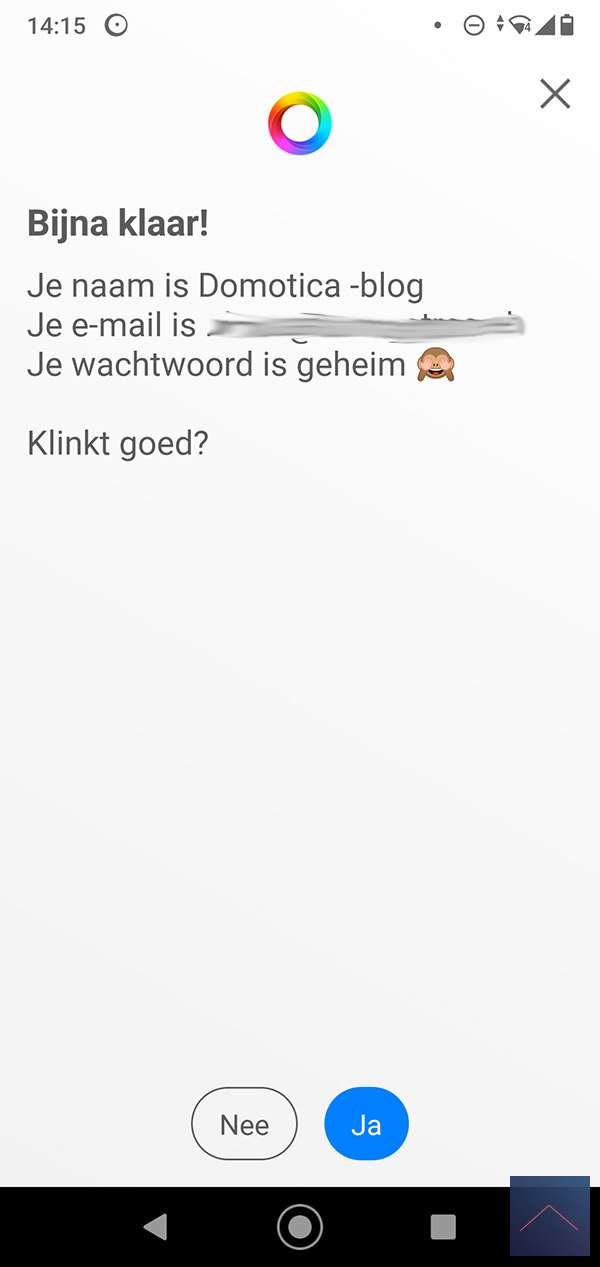Image resolution: width=600 pixels, height=1267 pixels.
Task: Reject details with the Nee button
Action: point(244,1124)
